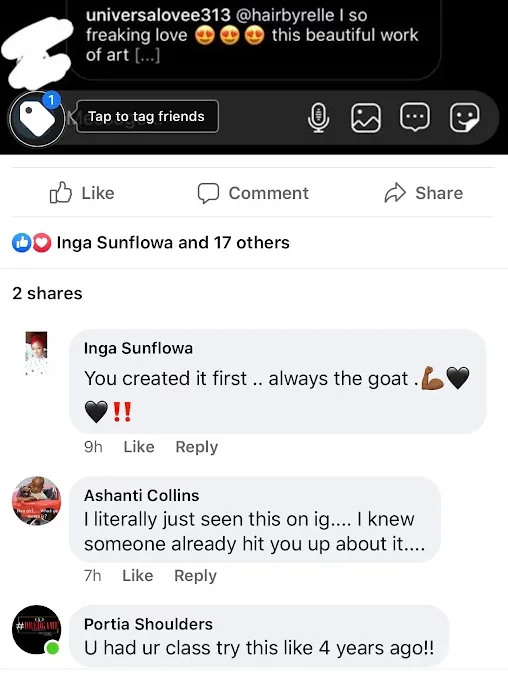Viewport: 508px width, 673px height.
Task: Like Ashanti Collins's comment
Action: (x=138, y=575)
